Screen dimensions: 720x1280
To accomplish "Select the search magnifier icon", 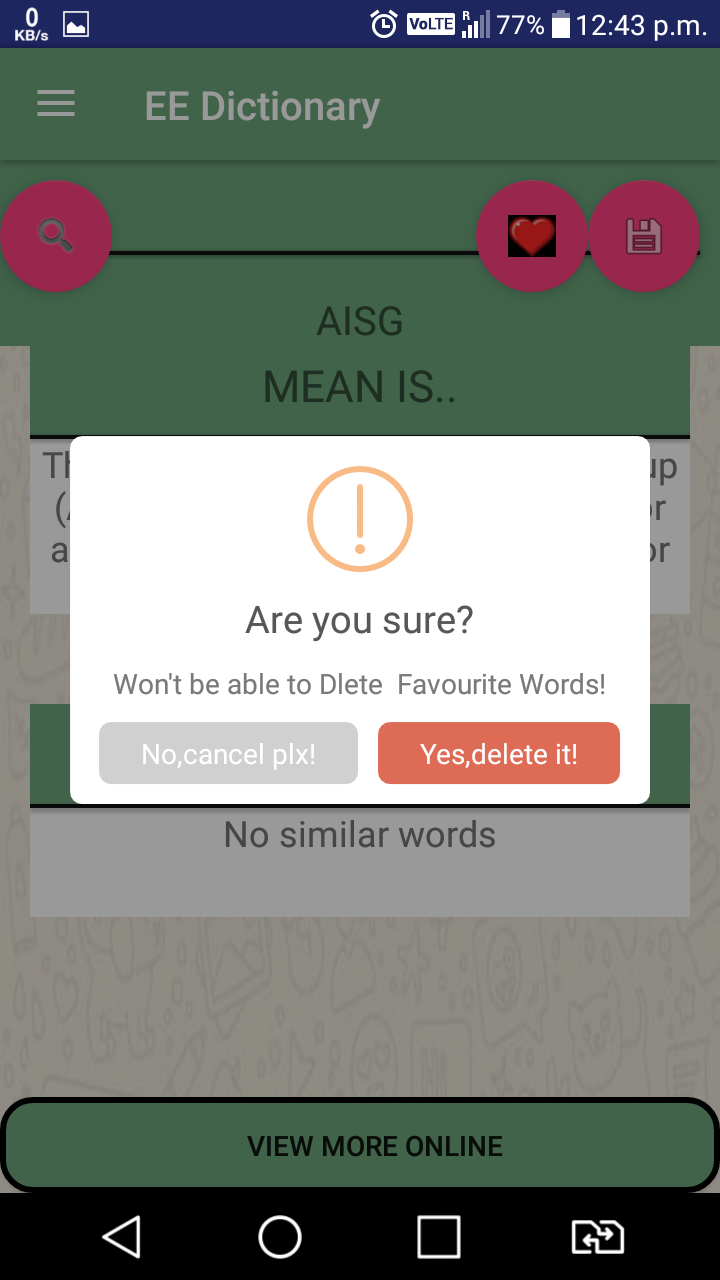I will coord(56,236).
